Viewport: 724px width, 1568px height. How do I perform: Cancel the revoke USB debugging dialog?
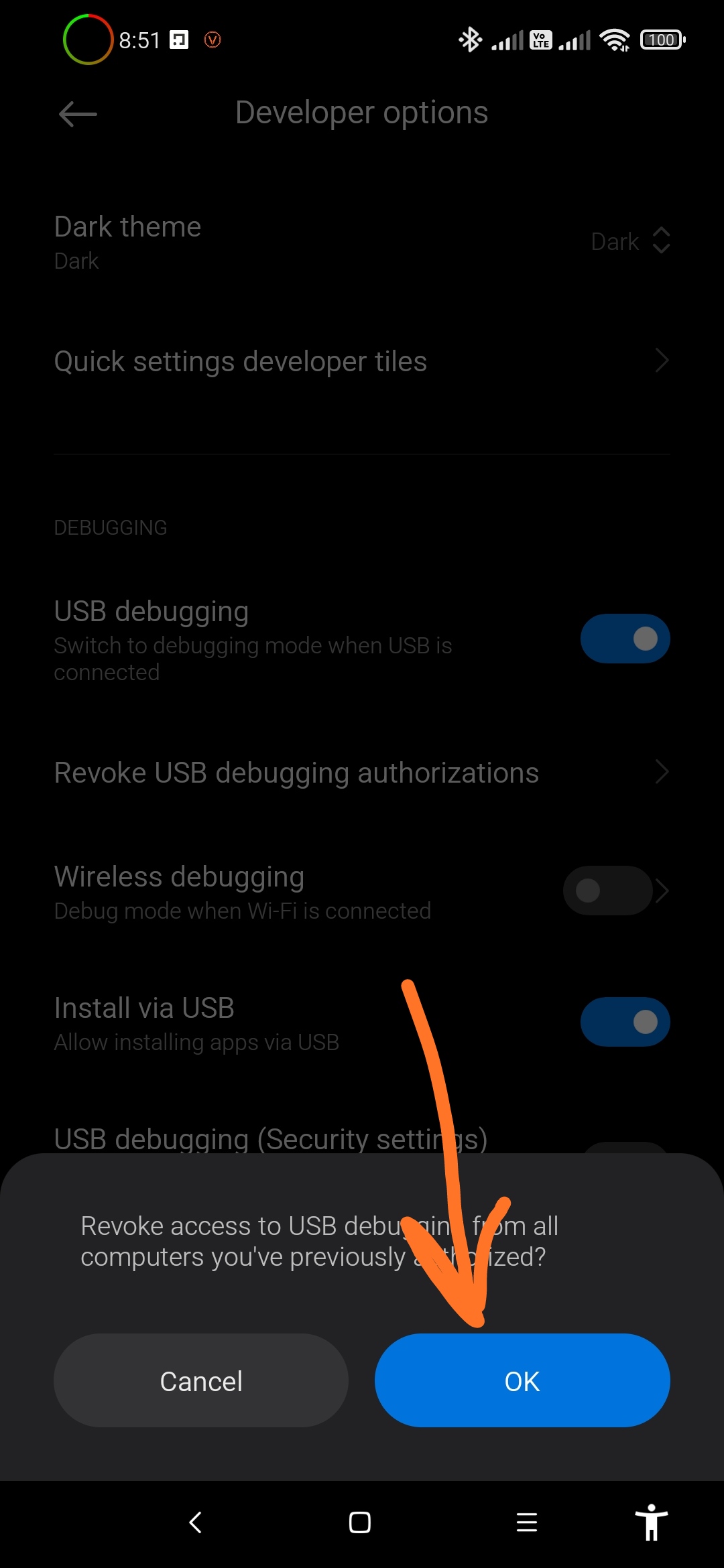(201, 1380)
